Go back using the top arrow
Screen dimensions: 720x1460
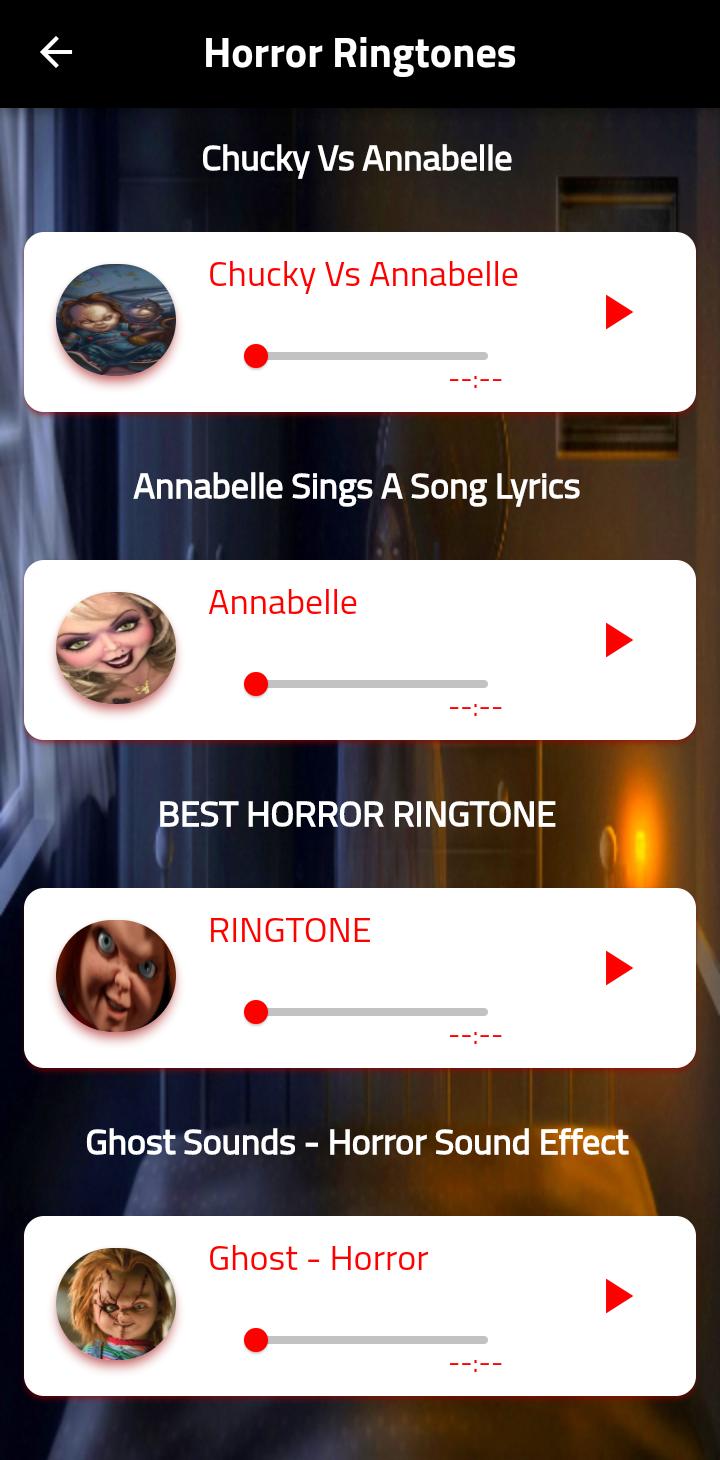pyautogui.click(x=56, y=53)
